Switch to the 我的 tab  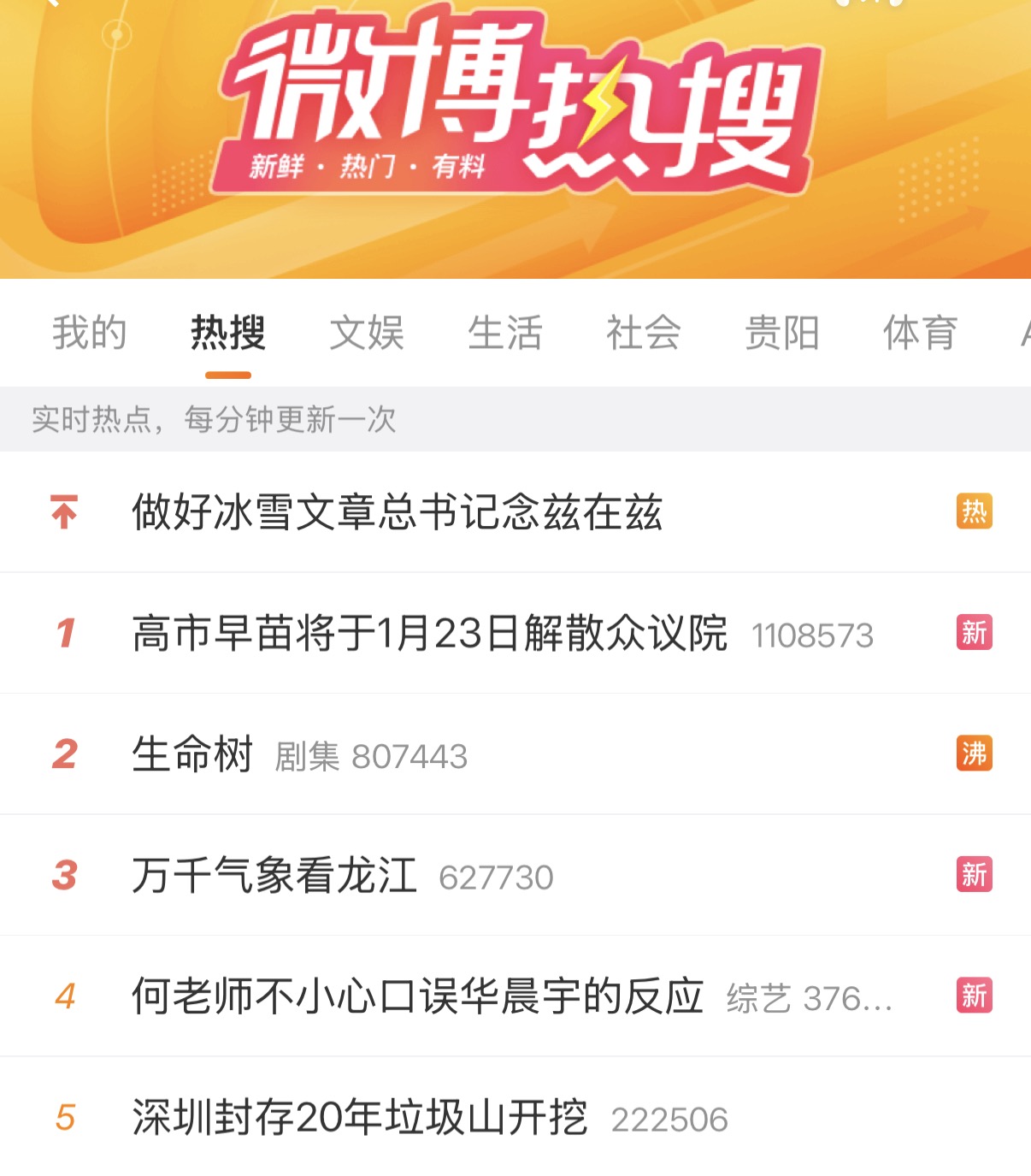90,333
